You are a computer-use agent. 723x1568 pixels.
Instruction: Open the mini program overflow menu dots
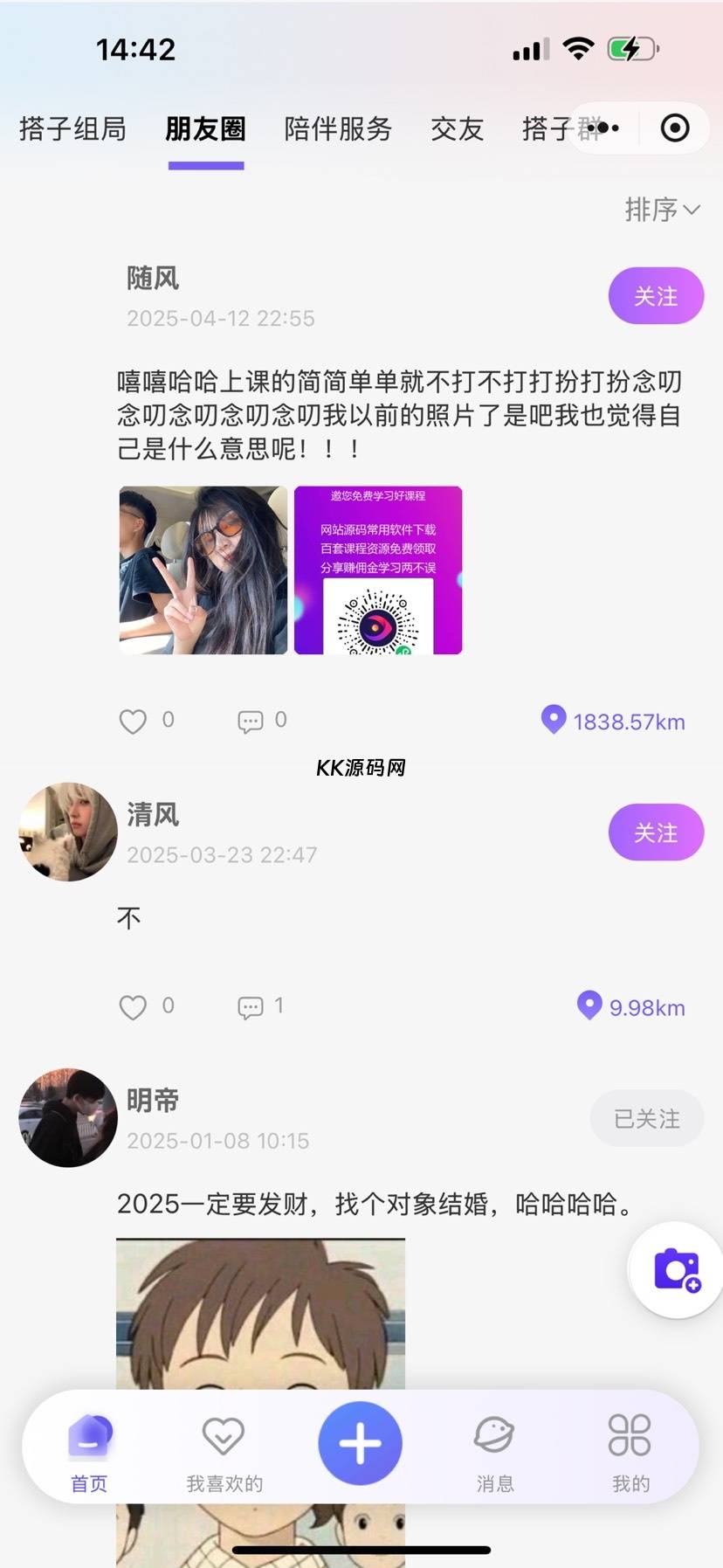coord(603,128)
